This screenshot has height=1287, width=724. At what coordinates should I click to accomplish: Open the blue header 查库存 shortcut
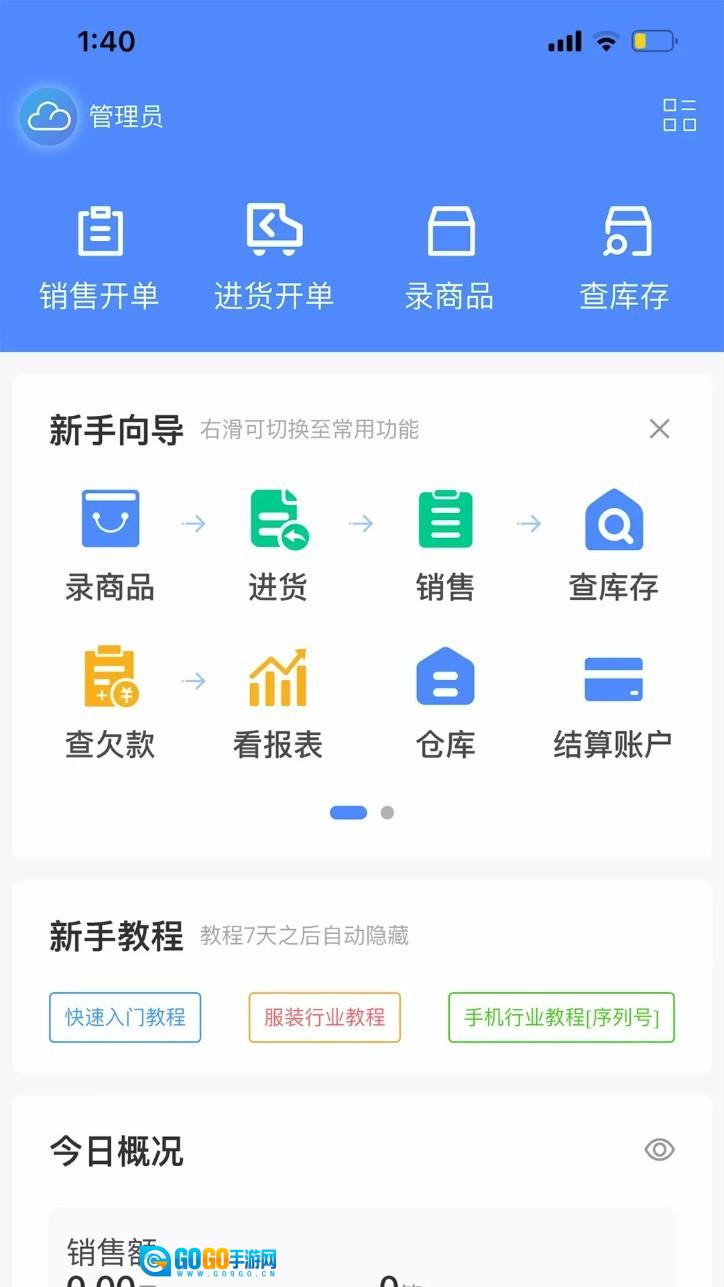(624, 256)
